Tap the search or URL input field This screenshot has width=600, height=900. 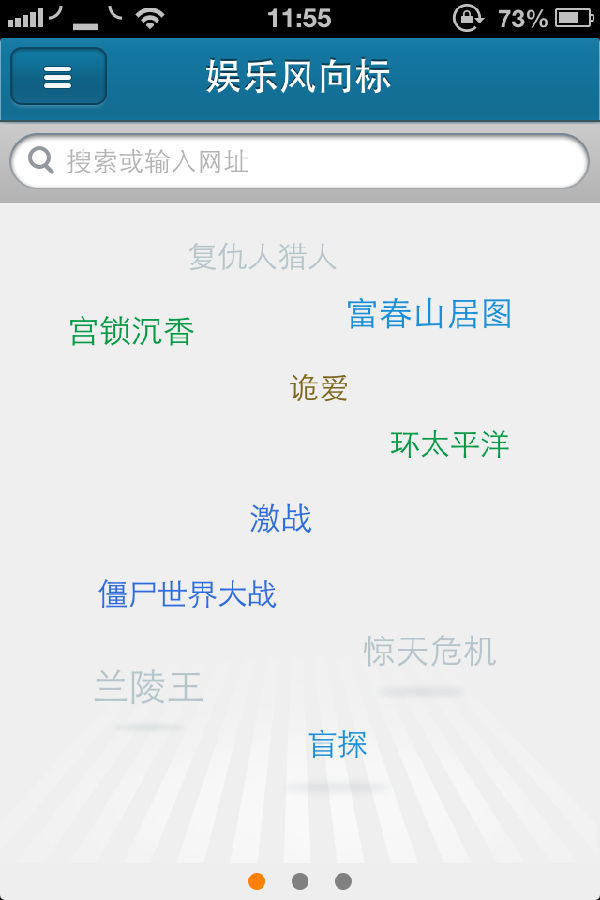(x=300, y=161)
